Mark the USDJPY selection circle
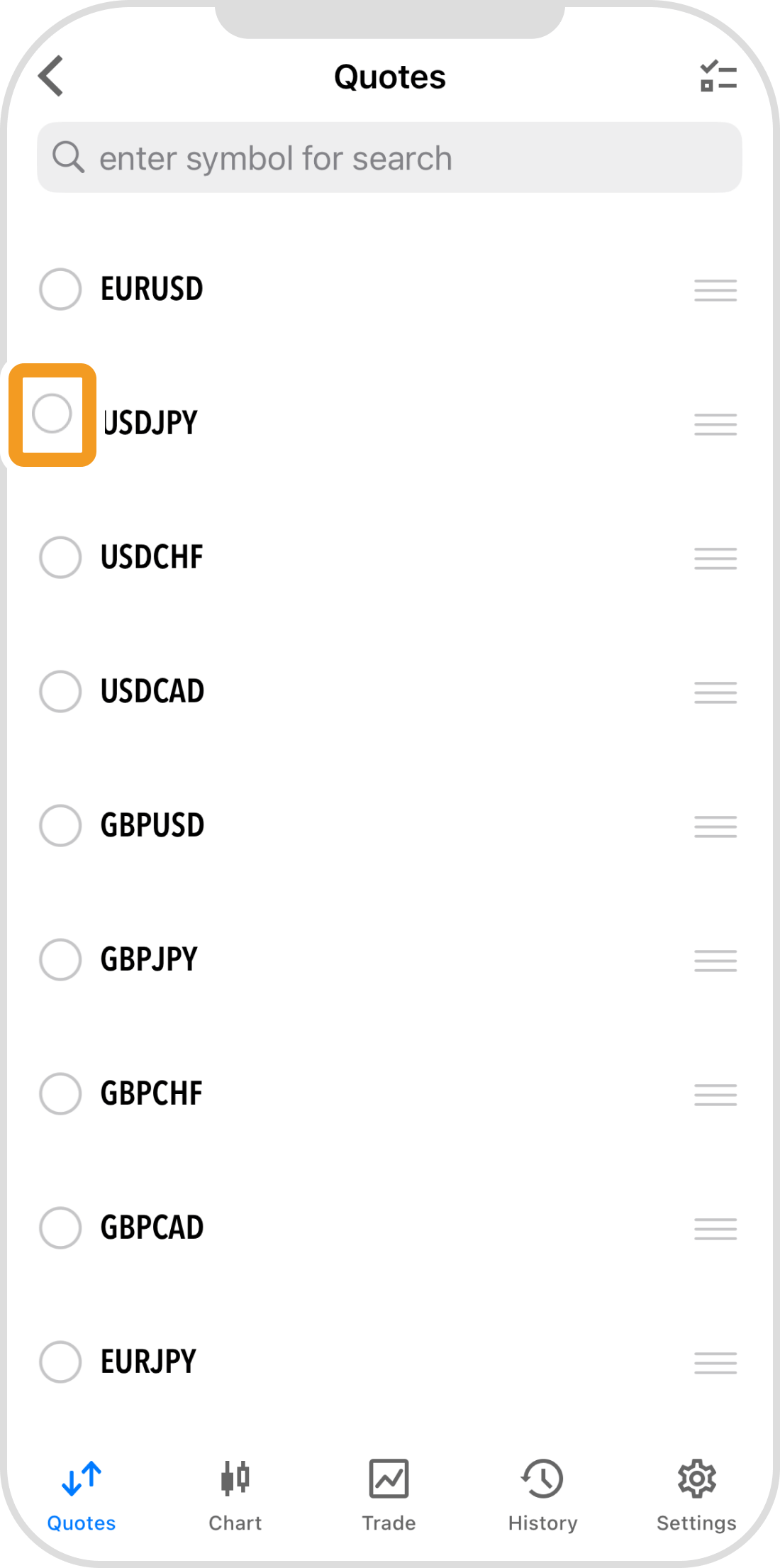Viewport: 780px width, 1568px height. click(x=52, y=414)
